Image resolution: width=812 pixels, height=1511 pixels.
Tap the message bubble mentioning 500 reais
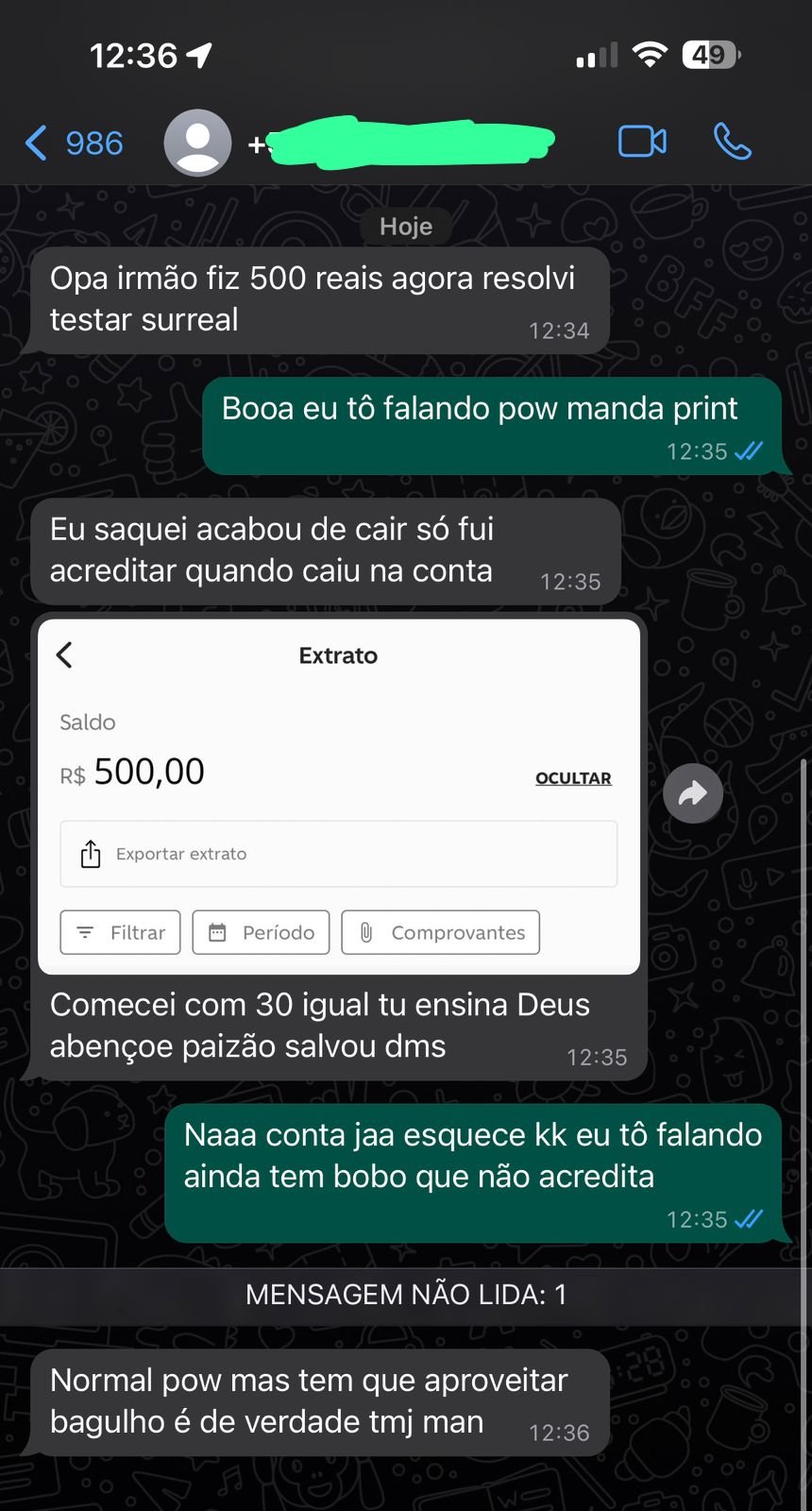point(321,300)
